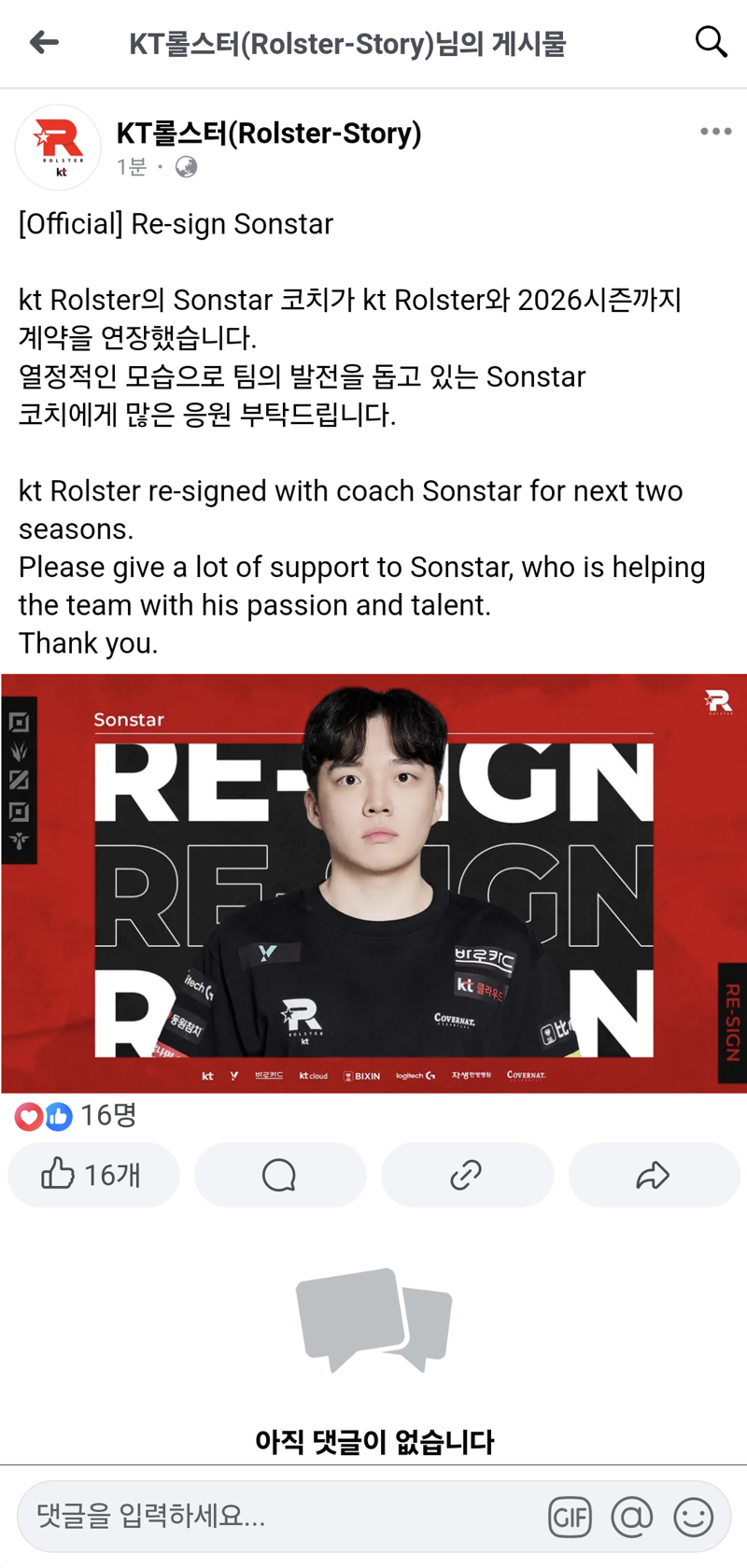The height and width of the screenshot is (1568, 747).
Task: Share this post via arrow button
Action: point(653,1174)
